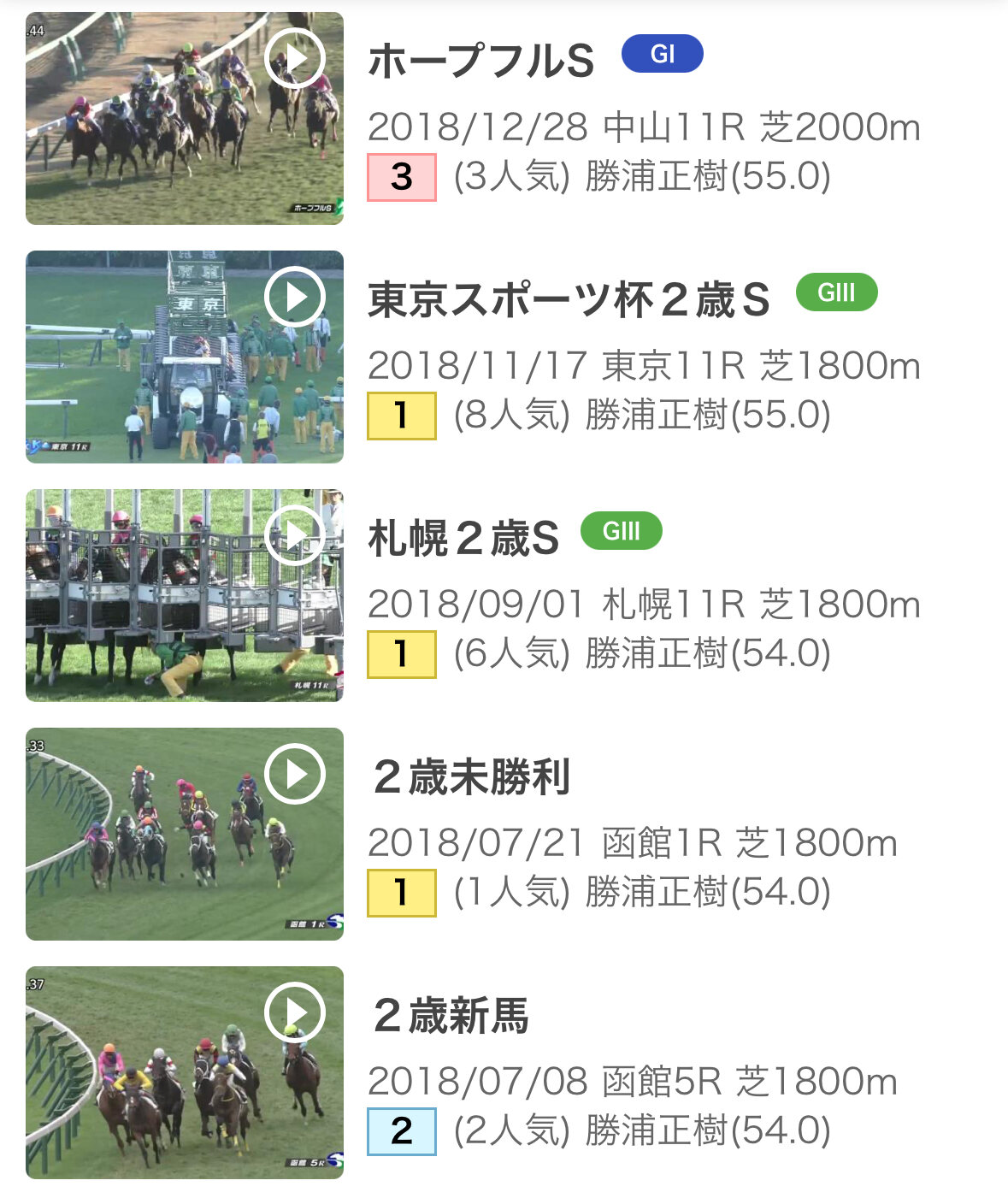
Task: Play the 2歳未勝利 race video
Action: pos(295,774)
